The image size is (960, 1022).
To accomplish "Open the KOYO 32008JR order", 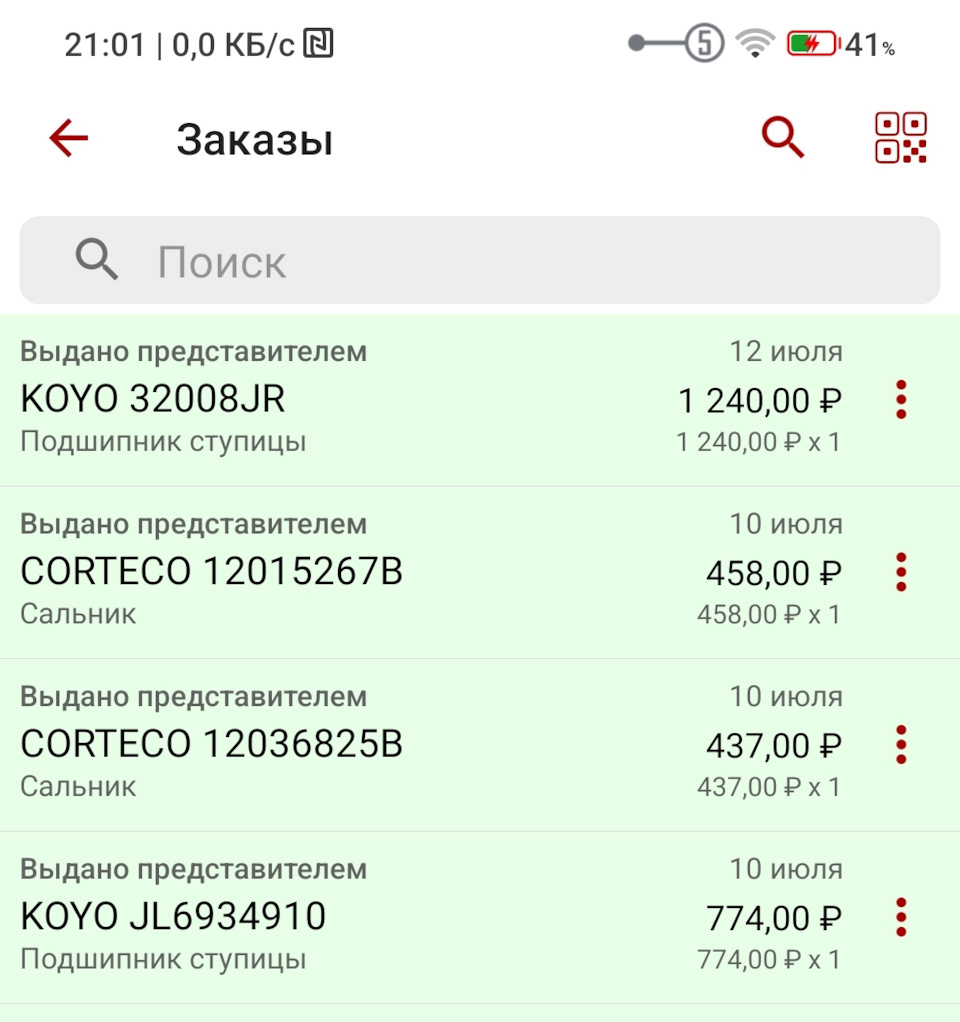I will coord(400,400).
